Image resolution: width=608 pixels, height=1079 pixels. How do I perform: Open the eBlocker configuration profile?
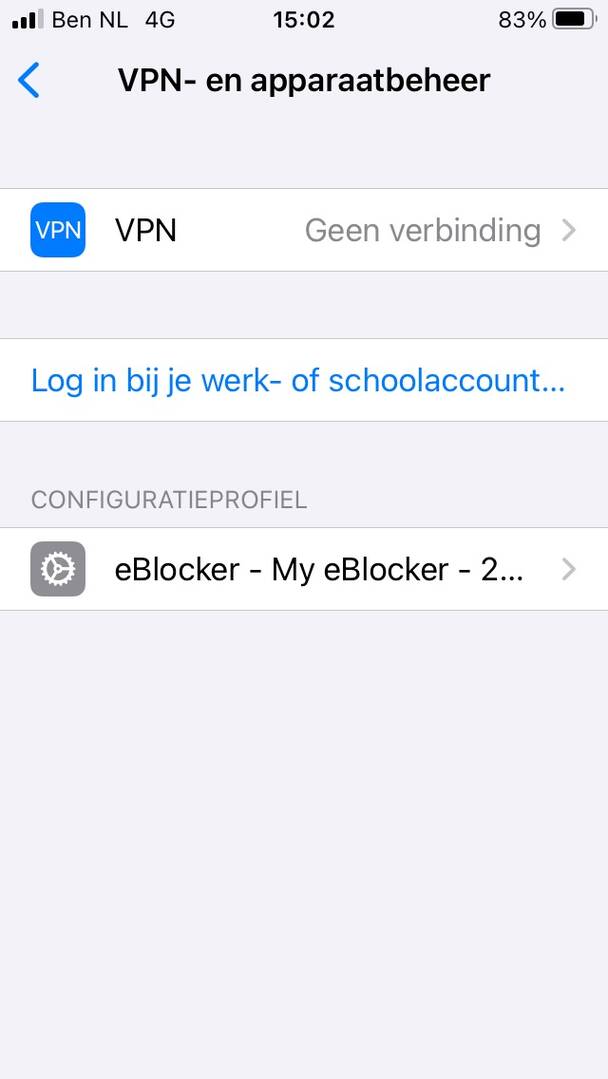point(304,569)
